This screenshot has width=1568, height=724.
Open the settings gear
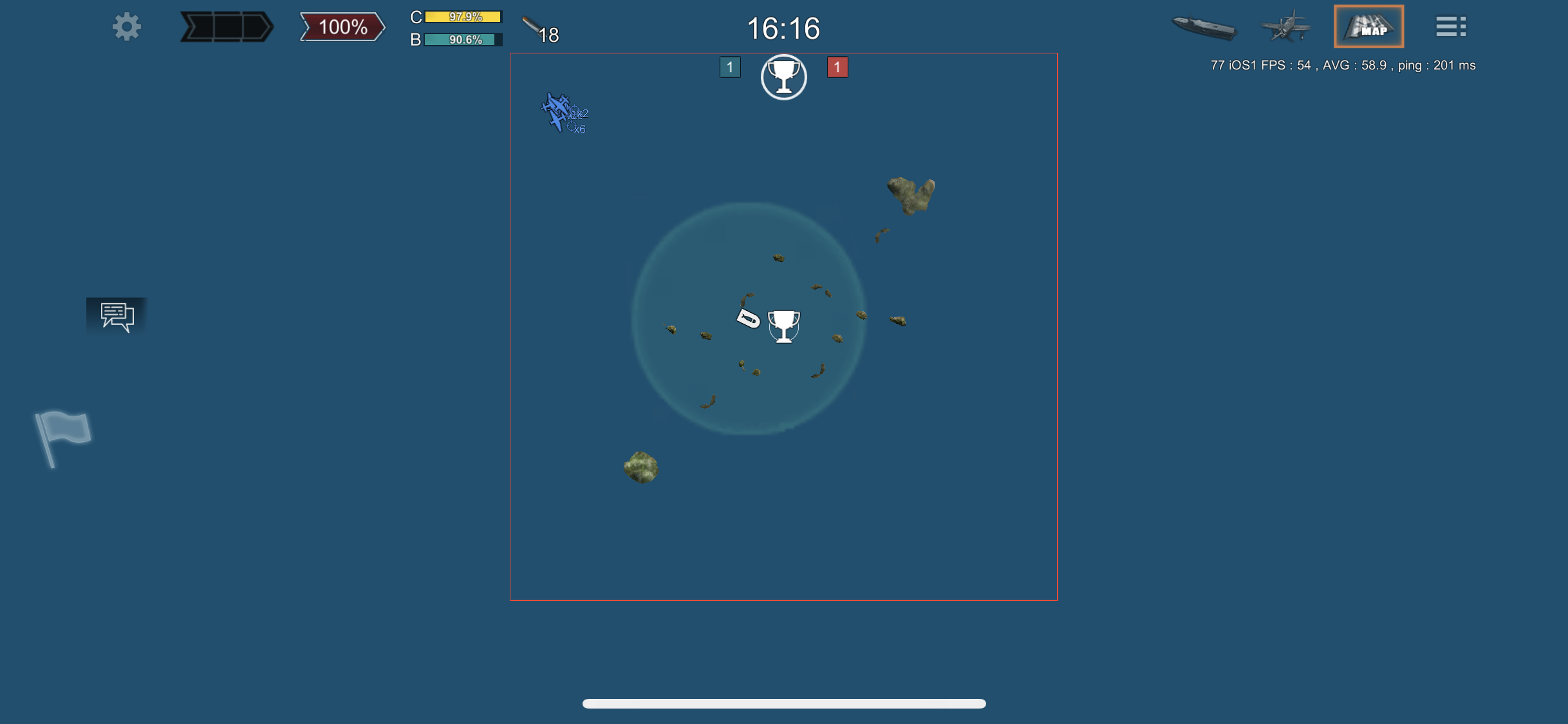click(x=126, y=27)
